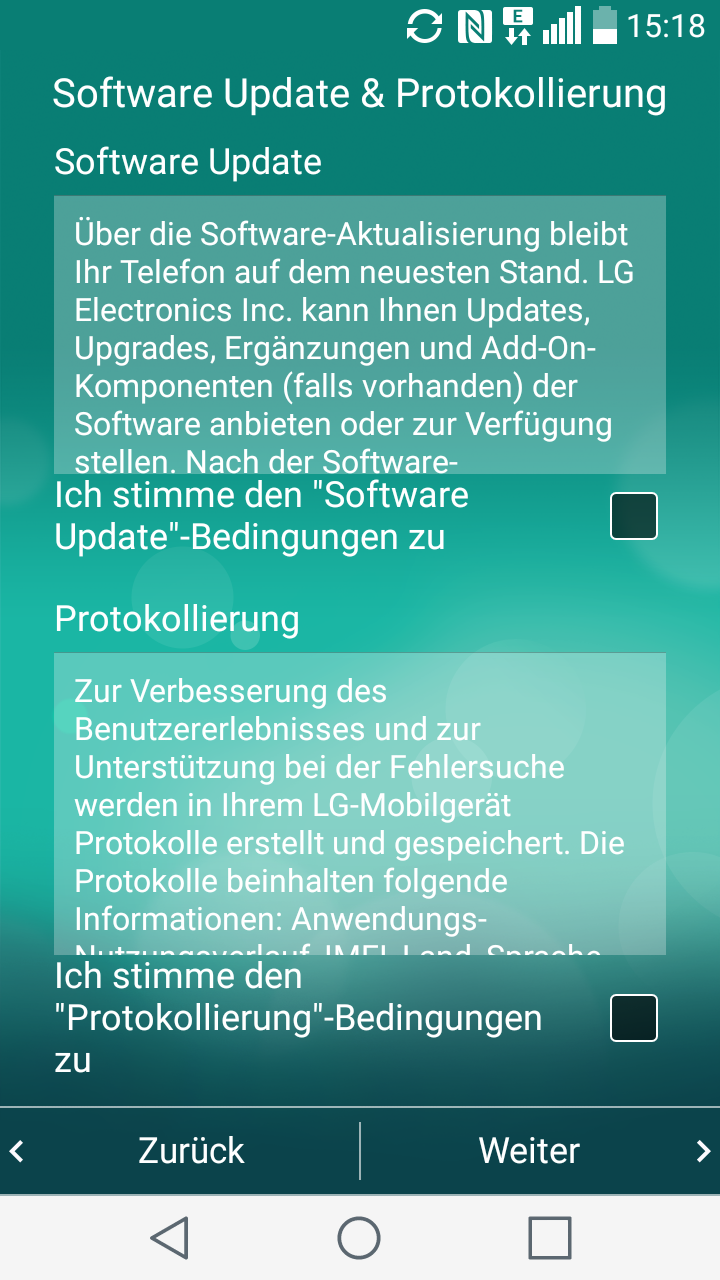Open recent apps square button

pos(549,1238)
